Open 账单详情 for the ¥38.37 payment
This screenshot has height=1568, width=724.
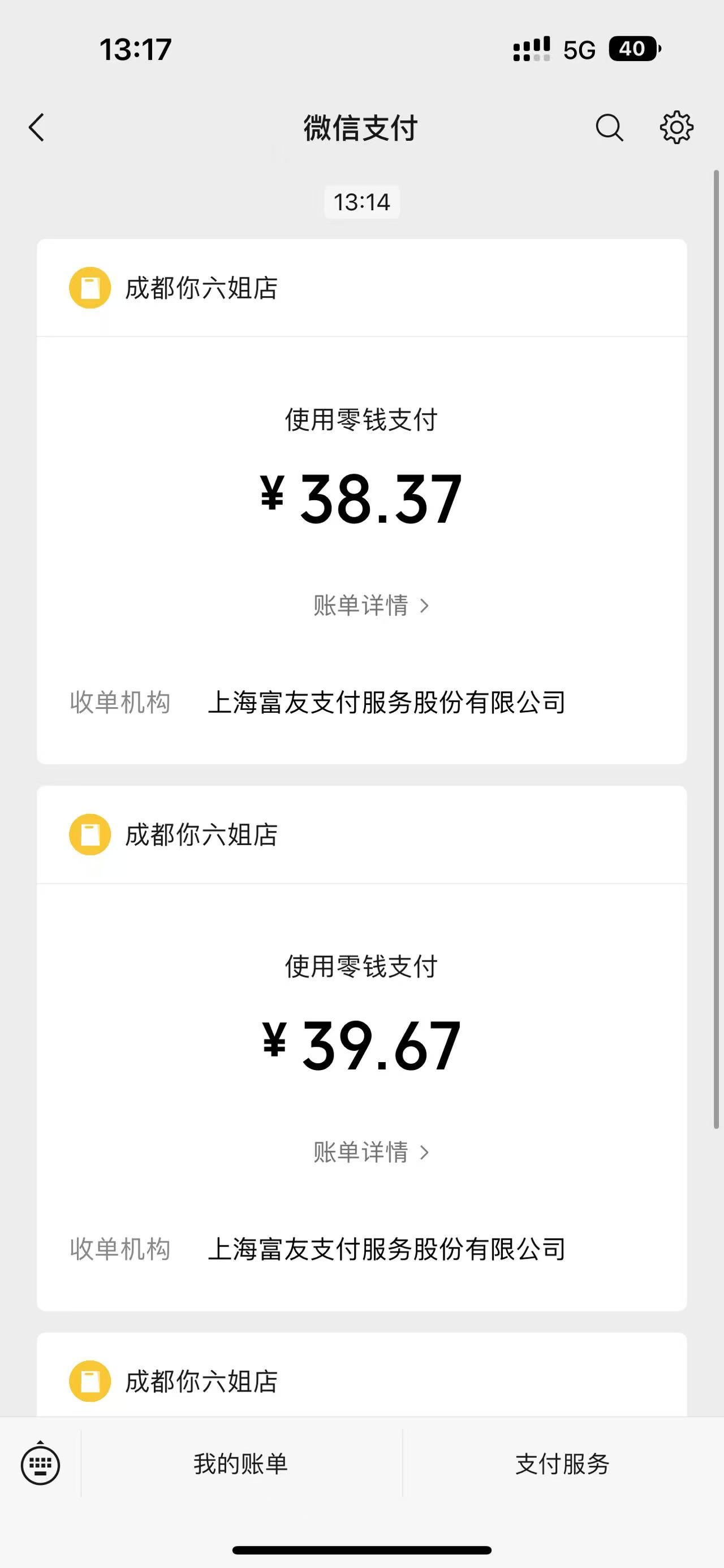[x=372, y=605]
